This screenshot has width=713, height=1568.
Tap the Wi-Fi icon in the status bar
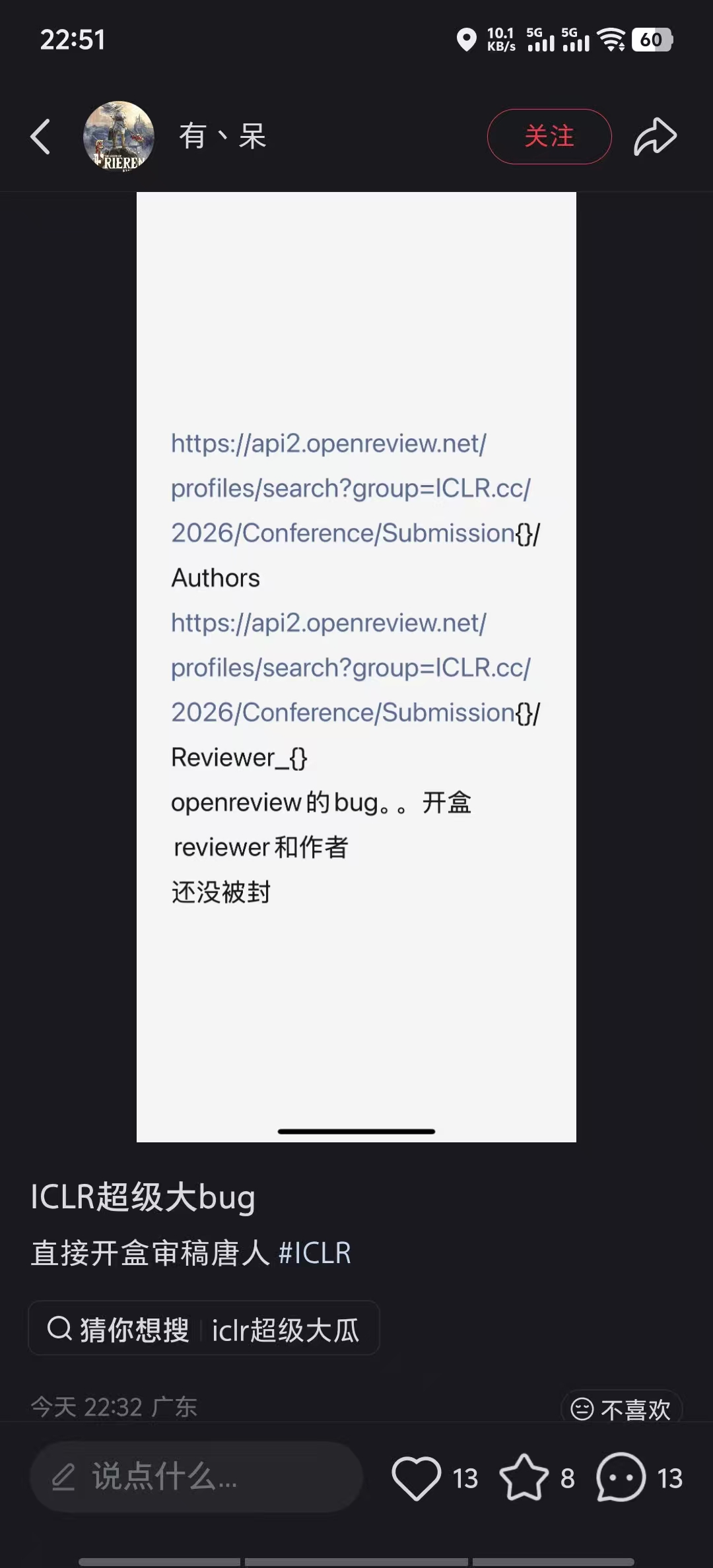tap(611, 40)
